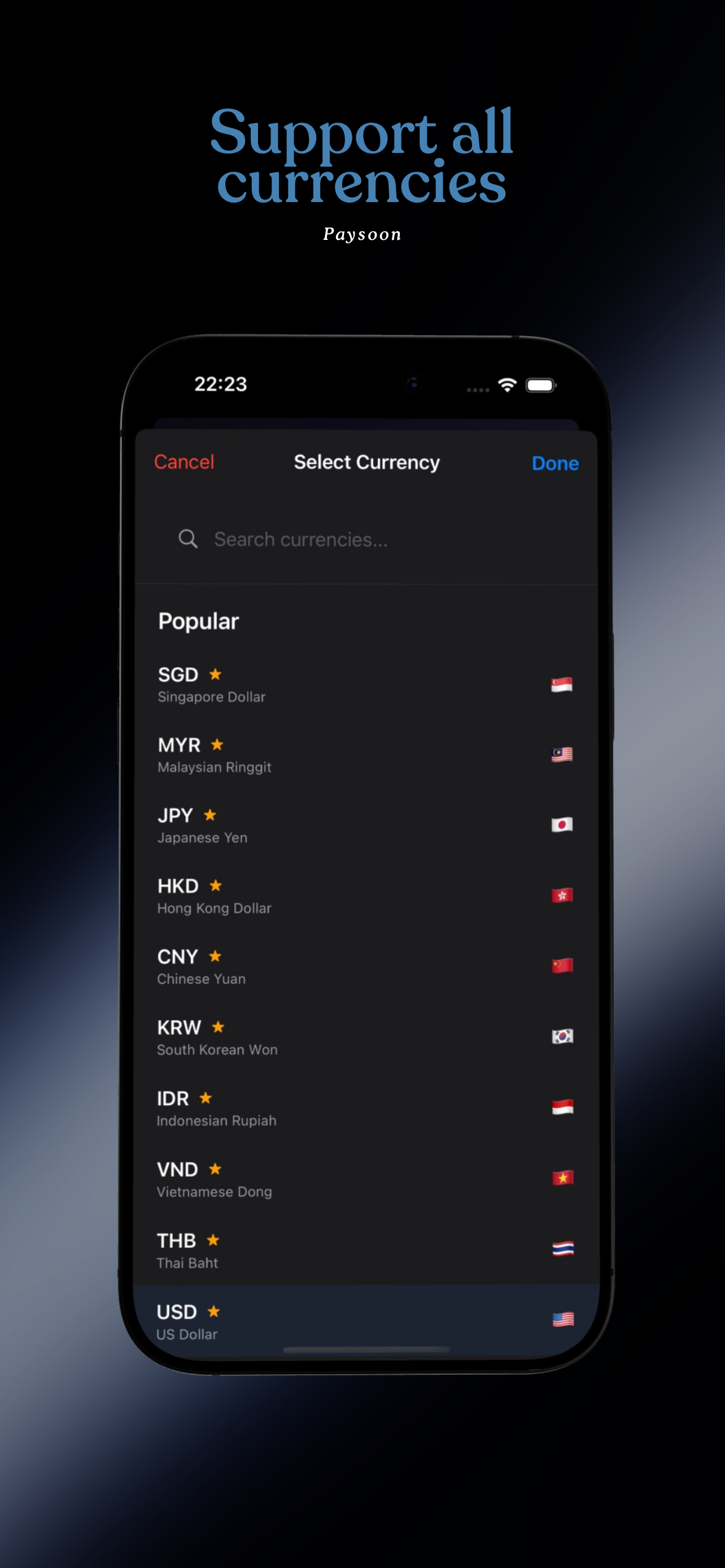Viewport: 725px width, 1568px height.
Task: Tap Cancel to dismiss the currency picker
Action: click(x=184, y=463)
